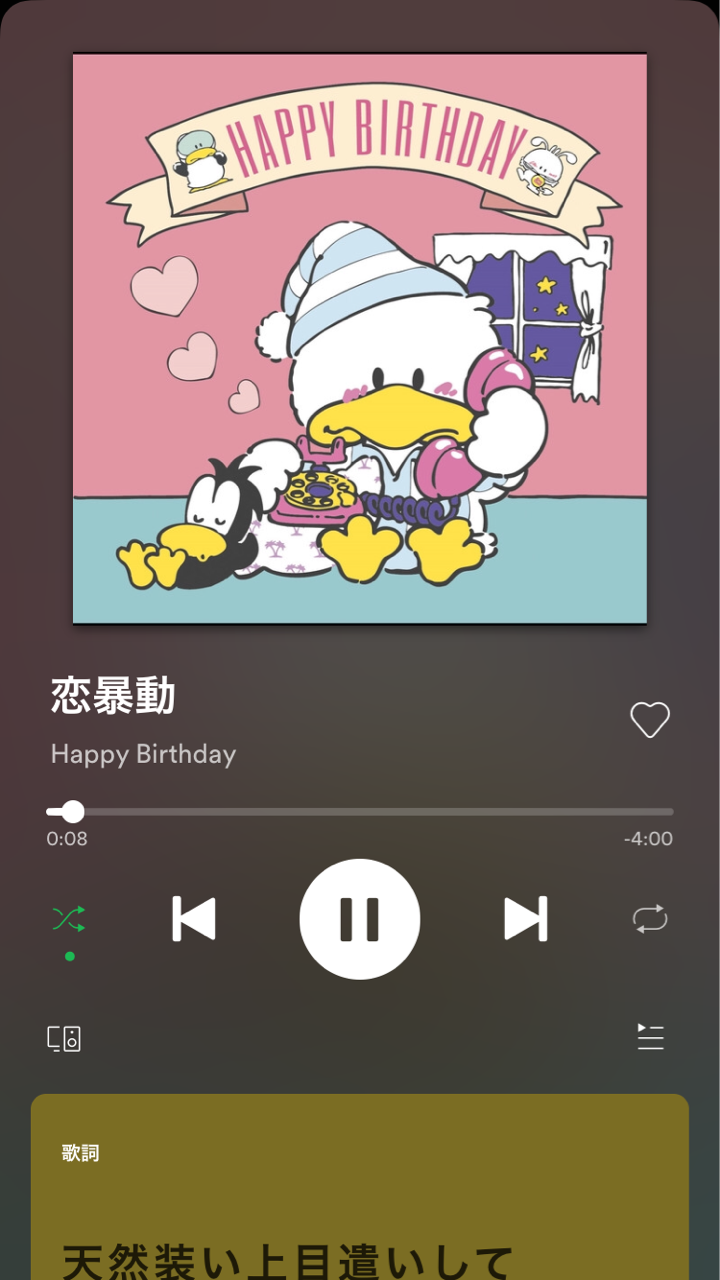Open the connect to device picker

click(x=64, y=1038)
